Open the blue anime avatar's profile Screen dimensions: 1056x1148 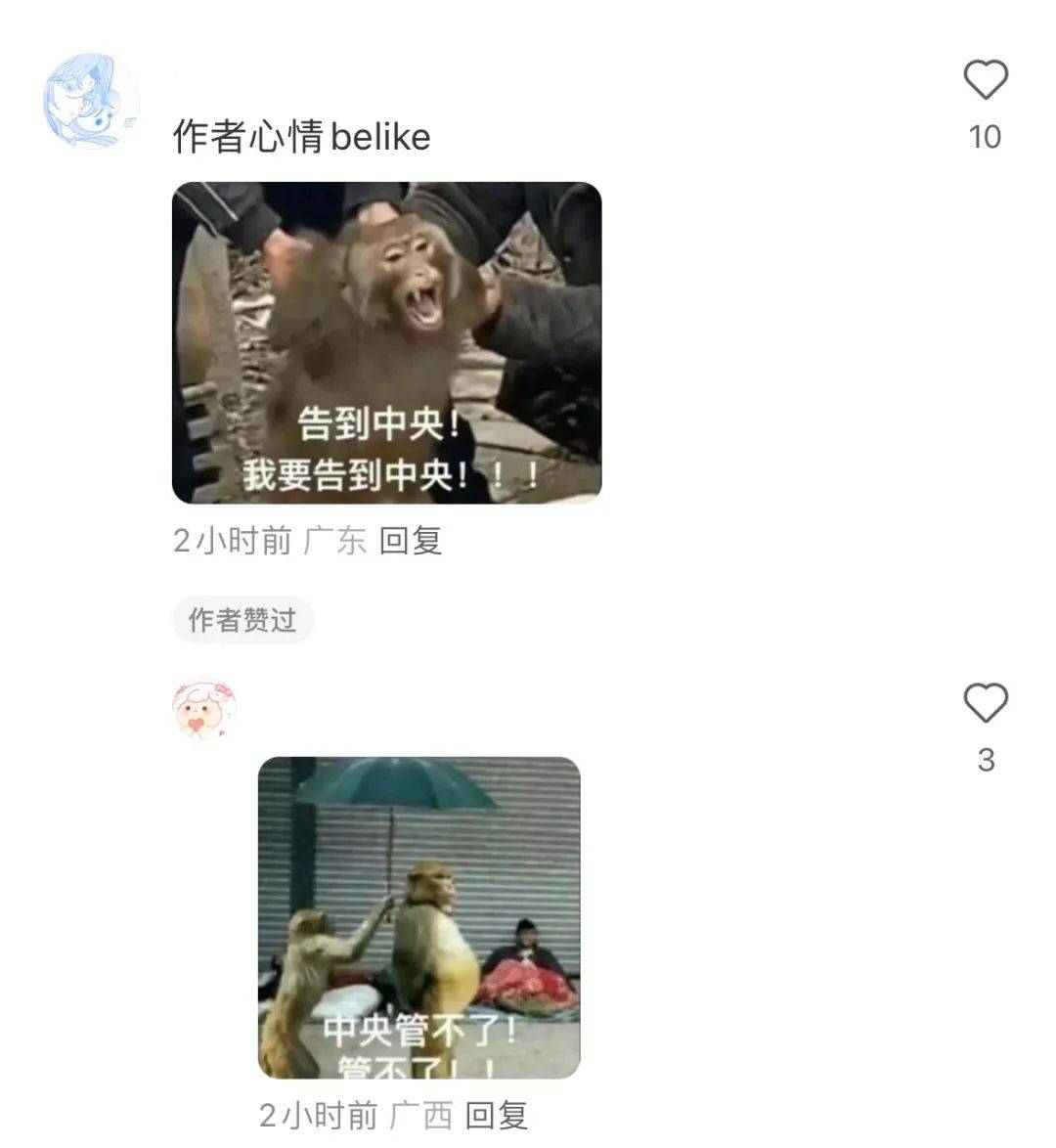click(90, 102)
